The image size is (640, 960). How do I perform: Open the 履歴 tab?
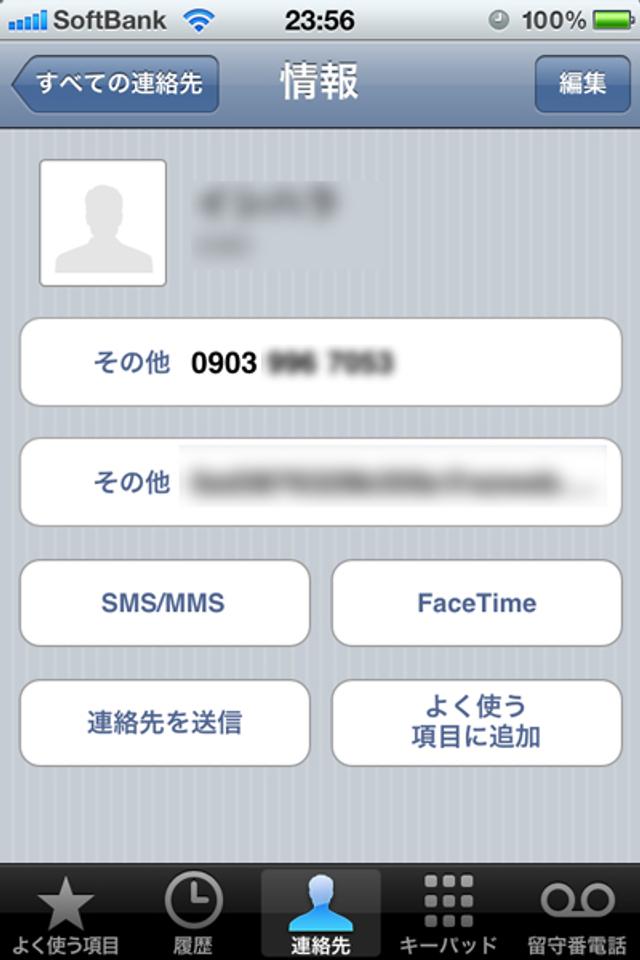[193, 915]
